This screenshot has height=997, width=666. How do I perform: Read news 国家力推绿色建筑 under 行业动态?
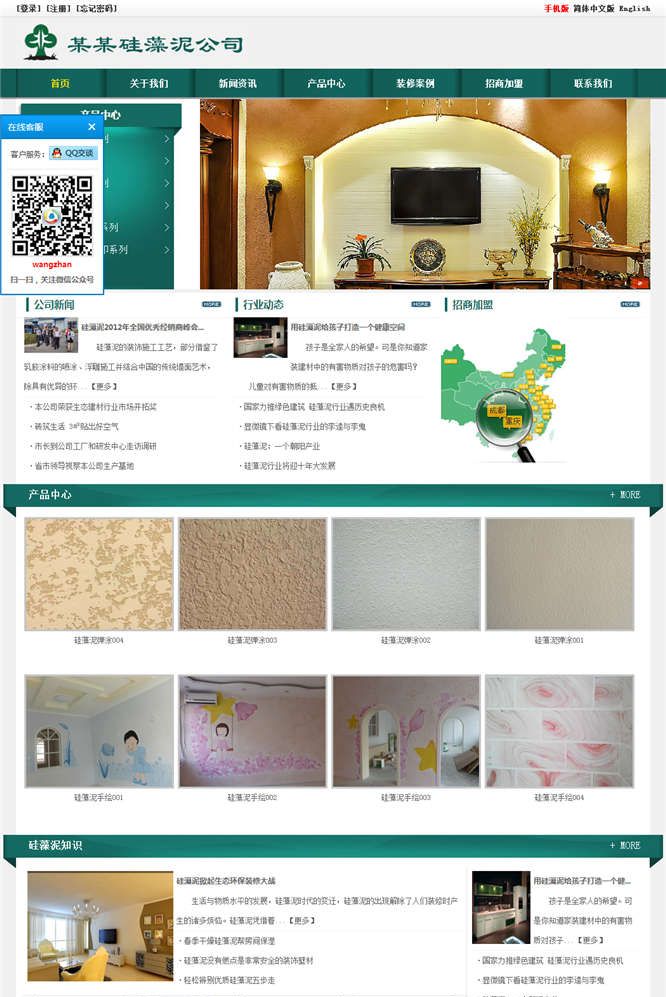click(x=272, y=407)
